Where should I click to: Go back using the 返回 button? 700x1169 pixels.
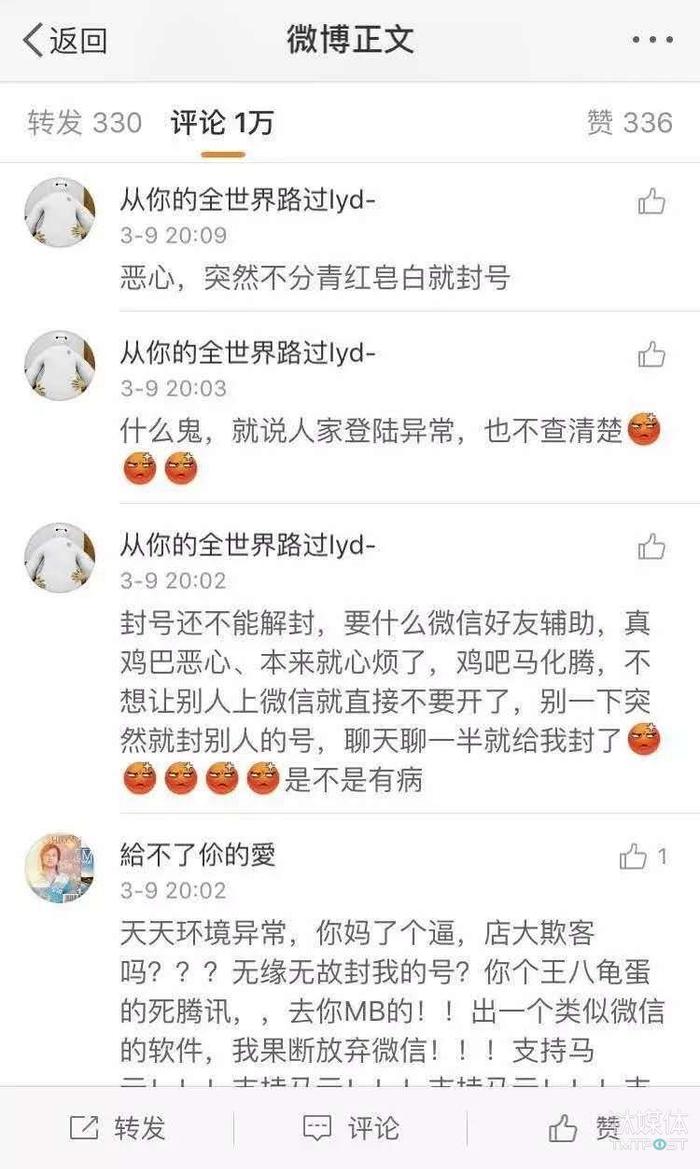pyautogui.click(x=65, y=41)
